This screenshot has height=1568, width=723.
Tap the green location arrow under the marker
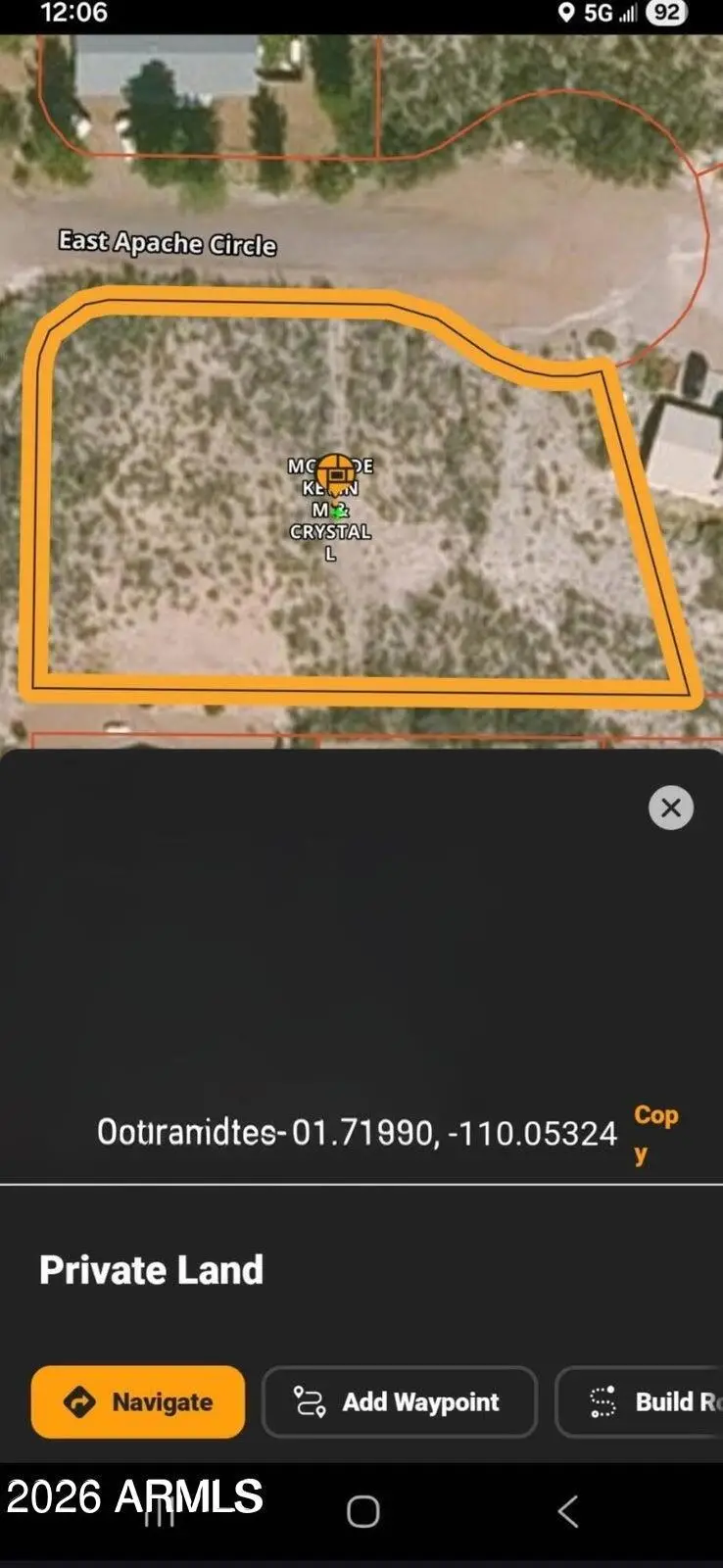tap(340, 511)
